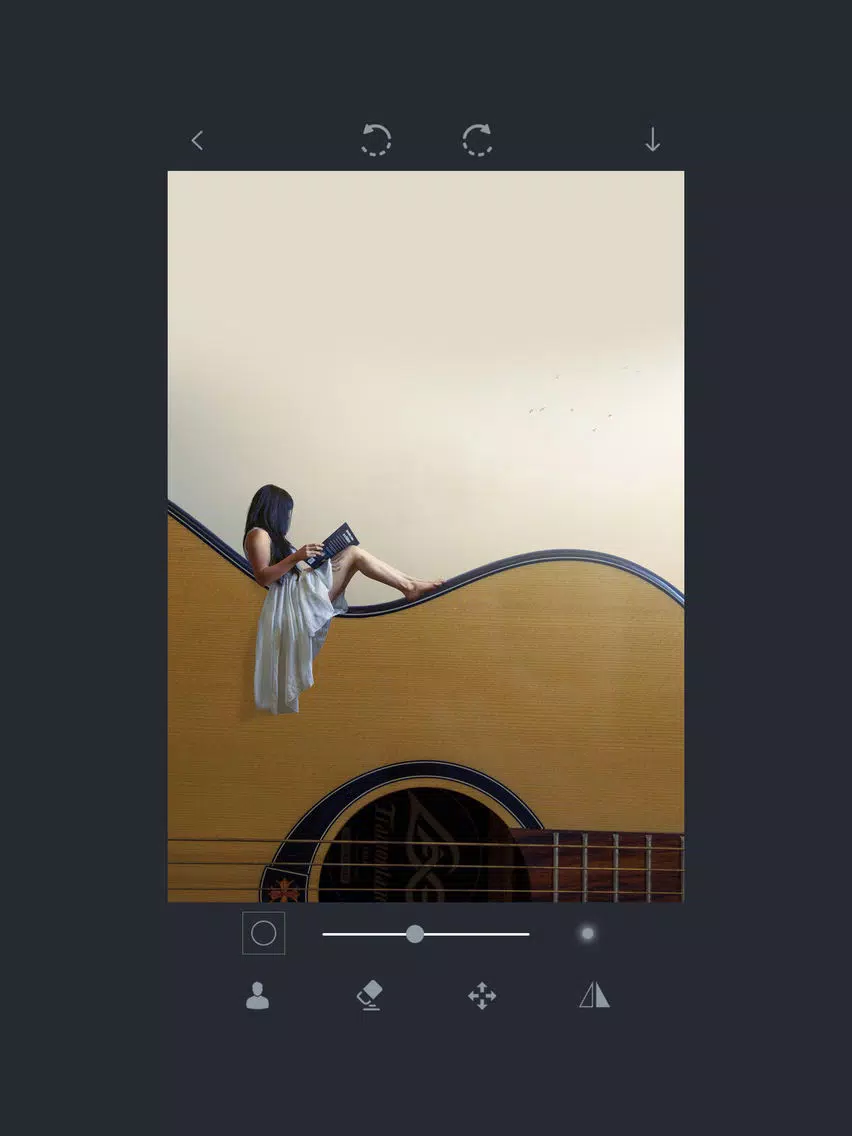Select the soft-edged brush dot
Image resolution: width=852 pixels, height=1136 pixels.
[588, 933]
